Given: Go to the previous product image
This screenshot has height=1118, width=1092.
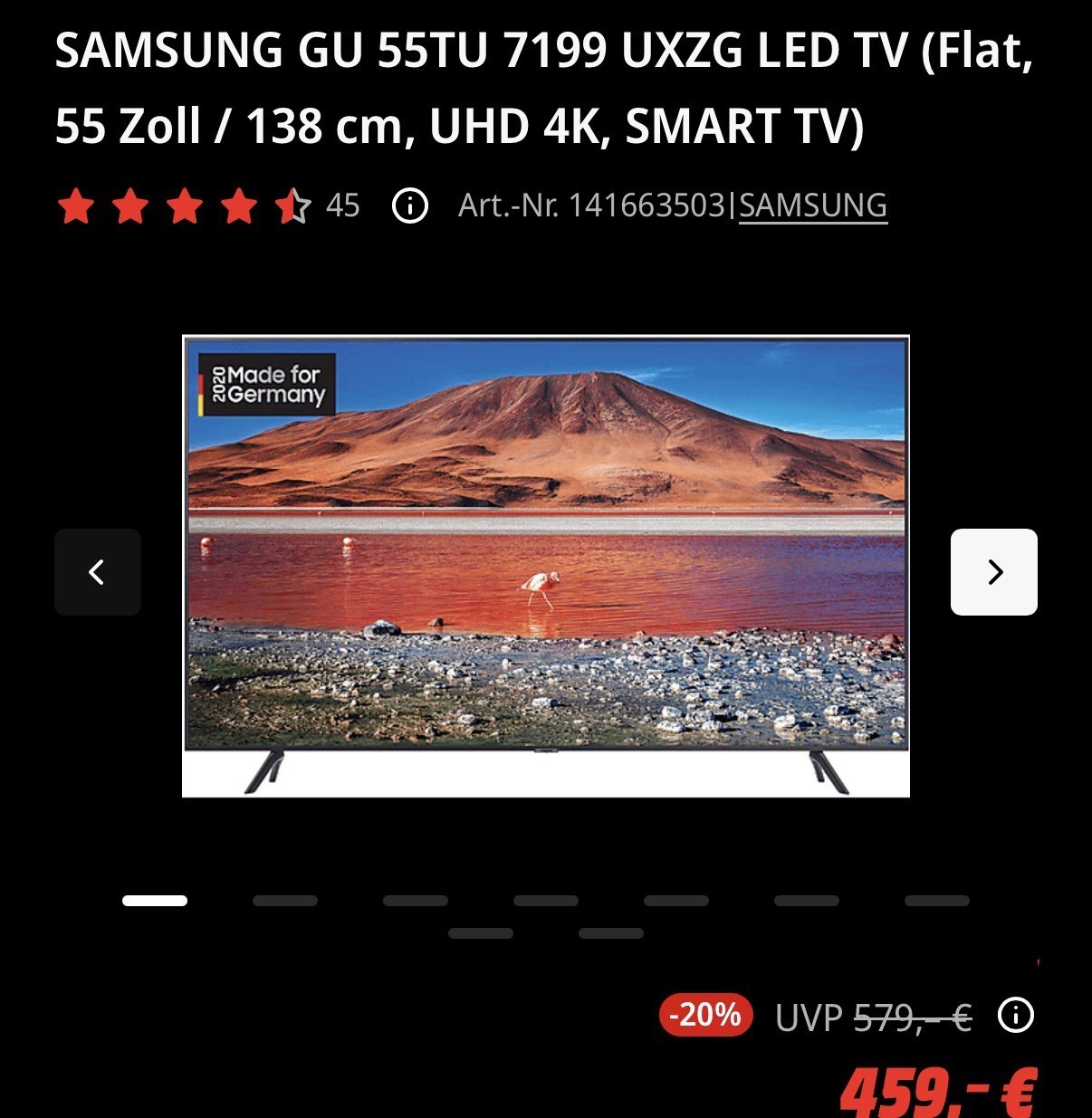Looking at the screenshot, I should point(98,572).
